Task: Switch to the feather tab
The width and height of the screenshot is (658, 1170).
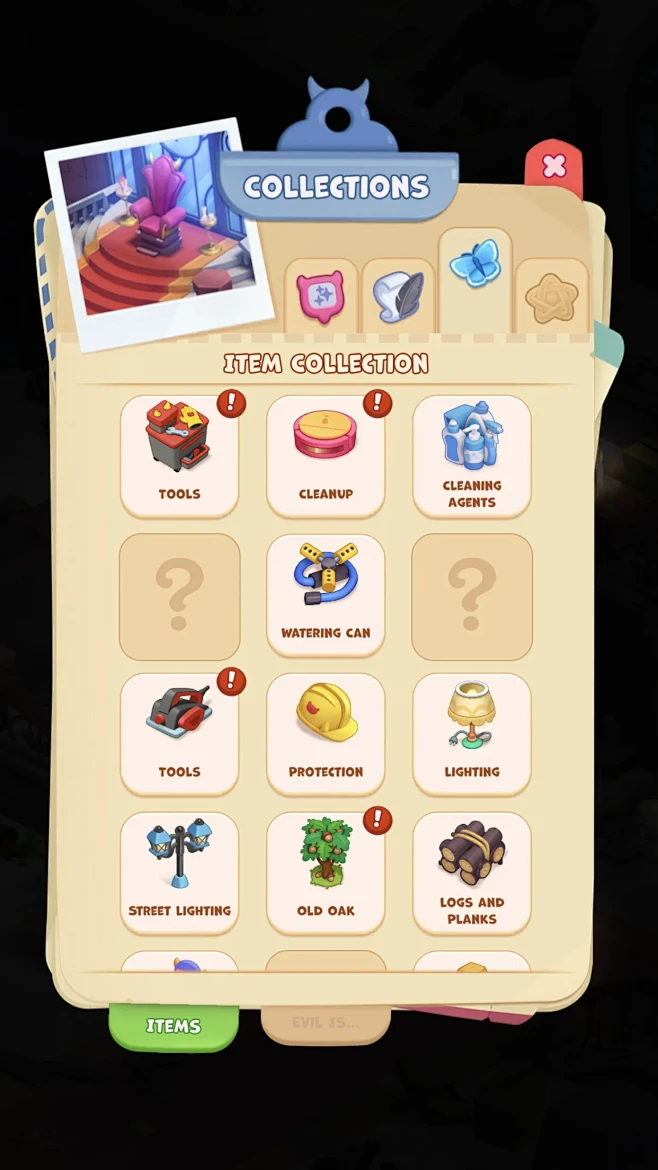Action: click(x=397, y=295)
